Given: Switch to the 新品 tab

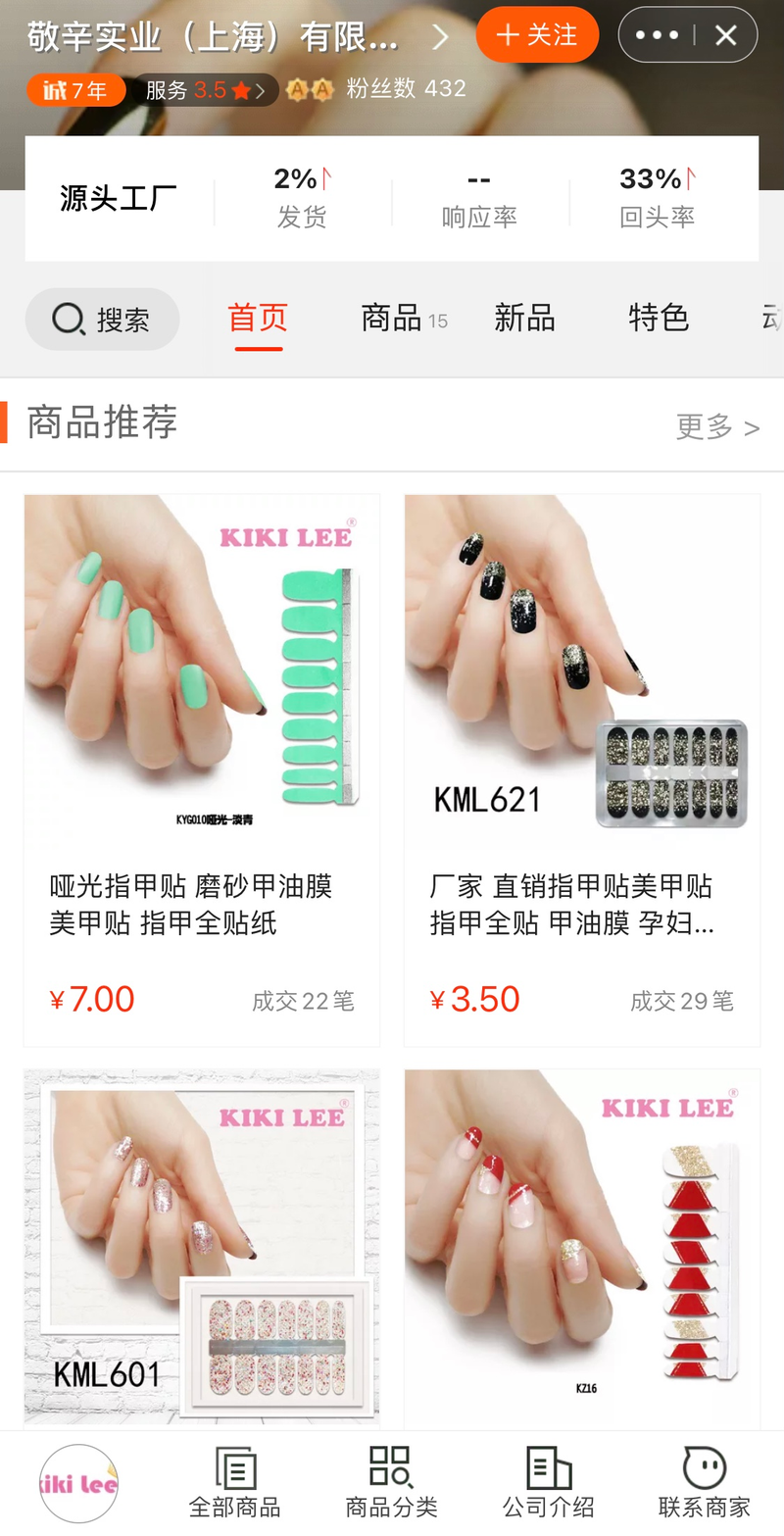Looking at the screenshot, I should (x=525, y=319).
